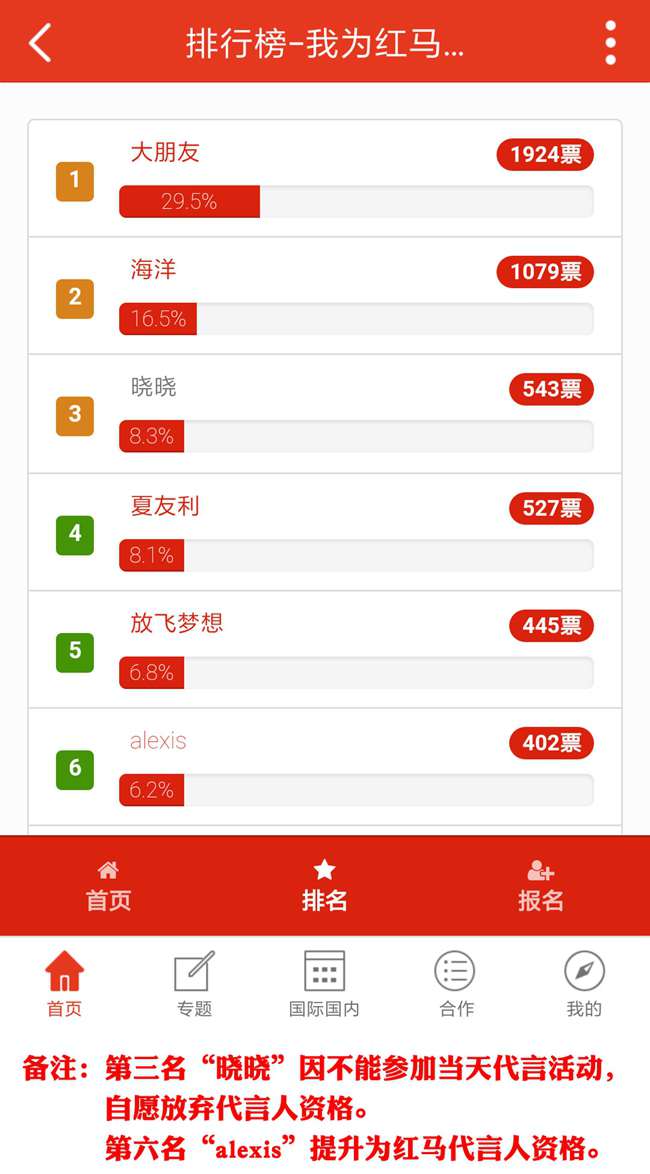Select the 排名 star tab
This screenshot has height=1174, width=650.
coord(325,886)
